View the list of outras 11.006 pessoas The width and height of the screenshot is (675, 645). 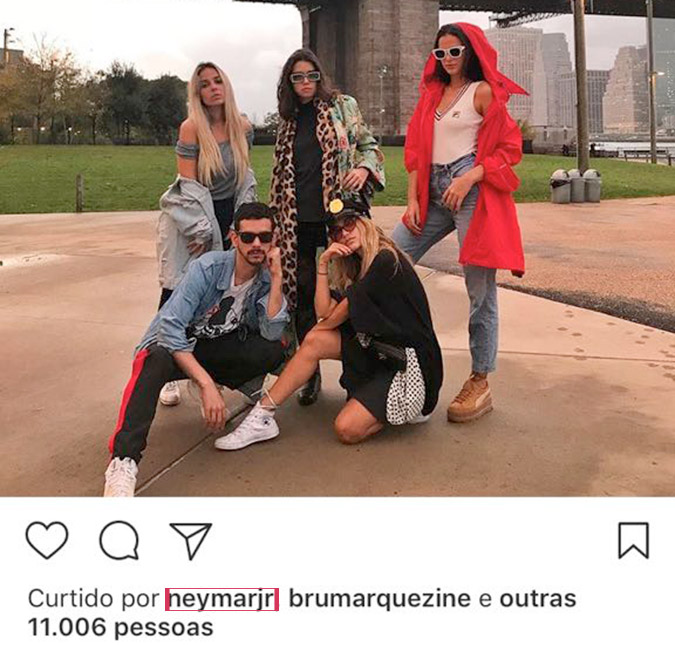pyautogui.click(x=120, y=628)
